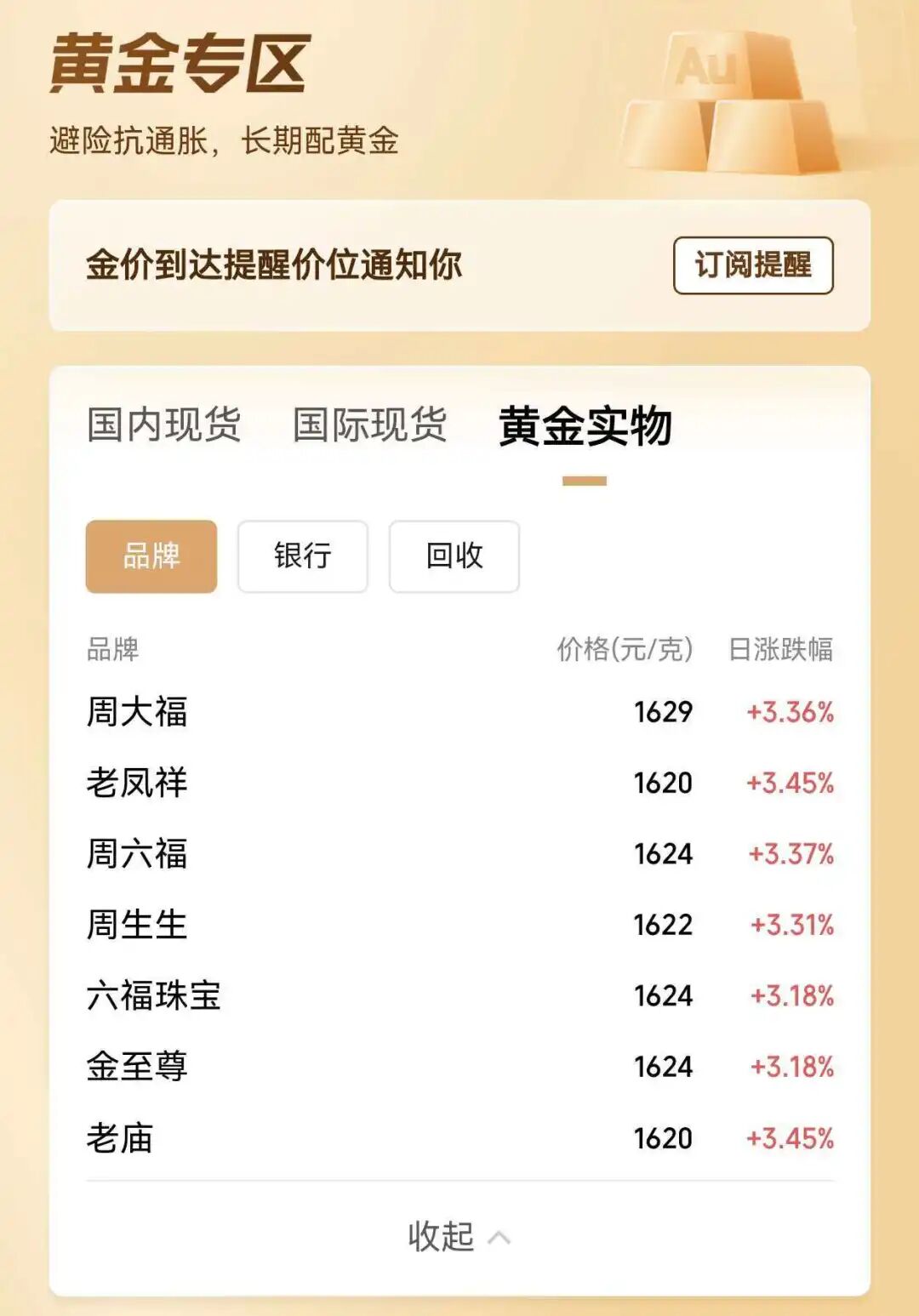Select the 品牌 filter chip
919x1316 pixels.
point(151,556)
